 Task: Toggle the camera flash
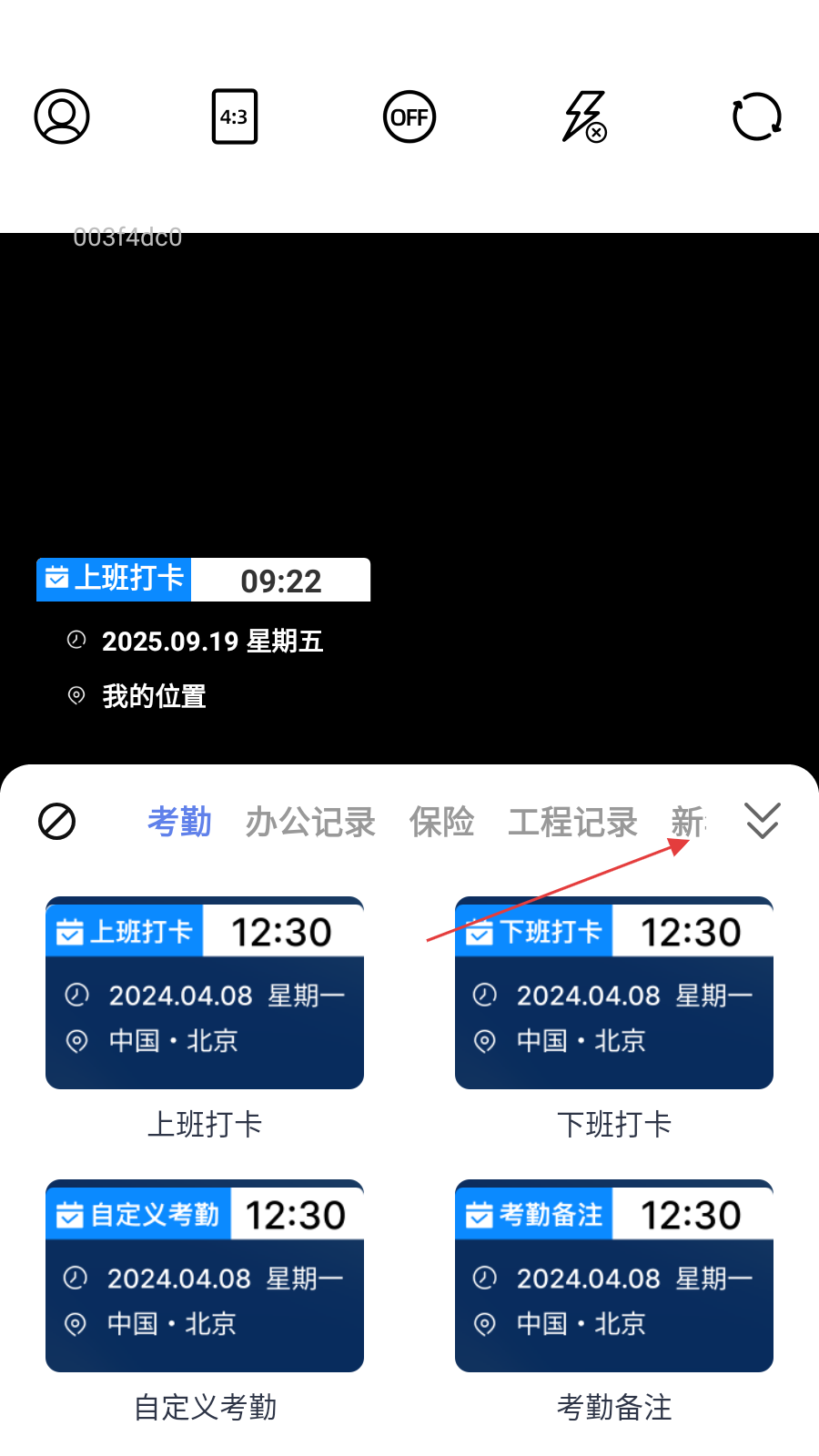click(583, 116)
